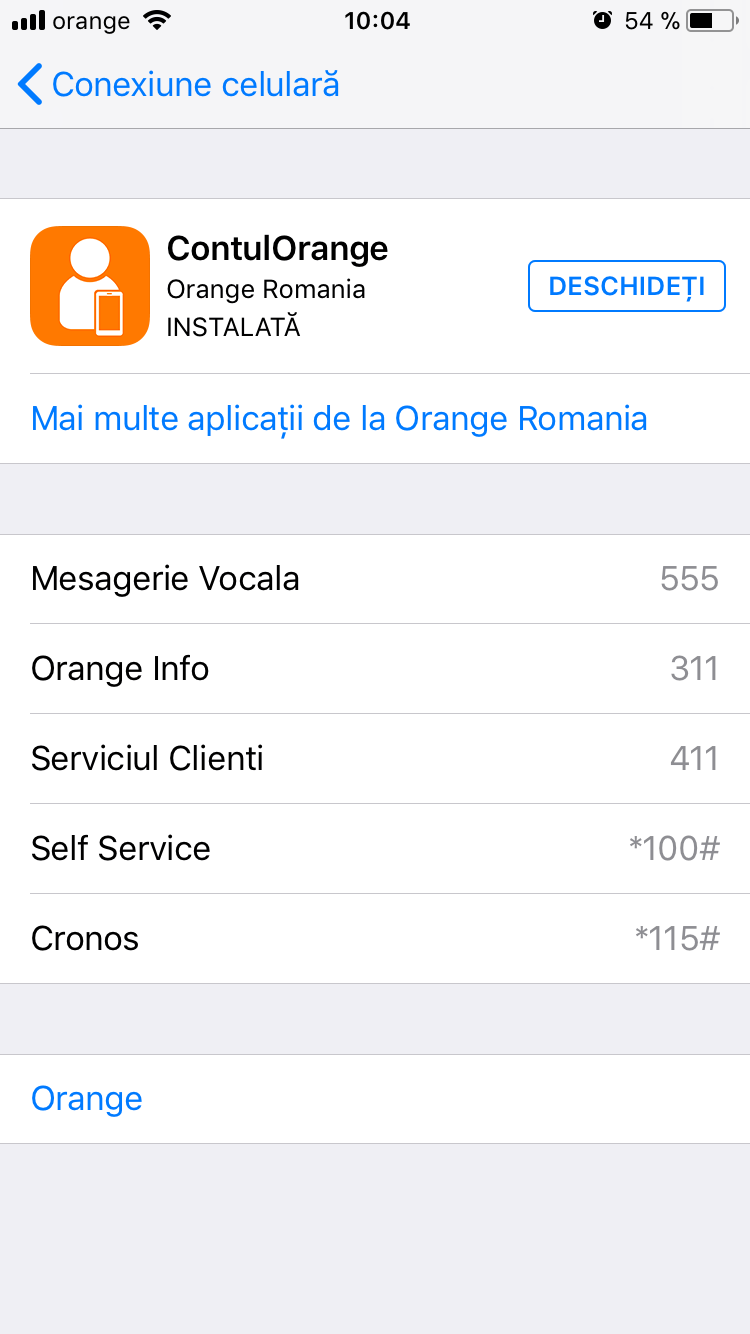Go back to Conexiune celulară
This screenshot has height=1334, width=750.
pos(179,85)
